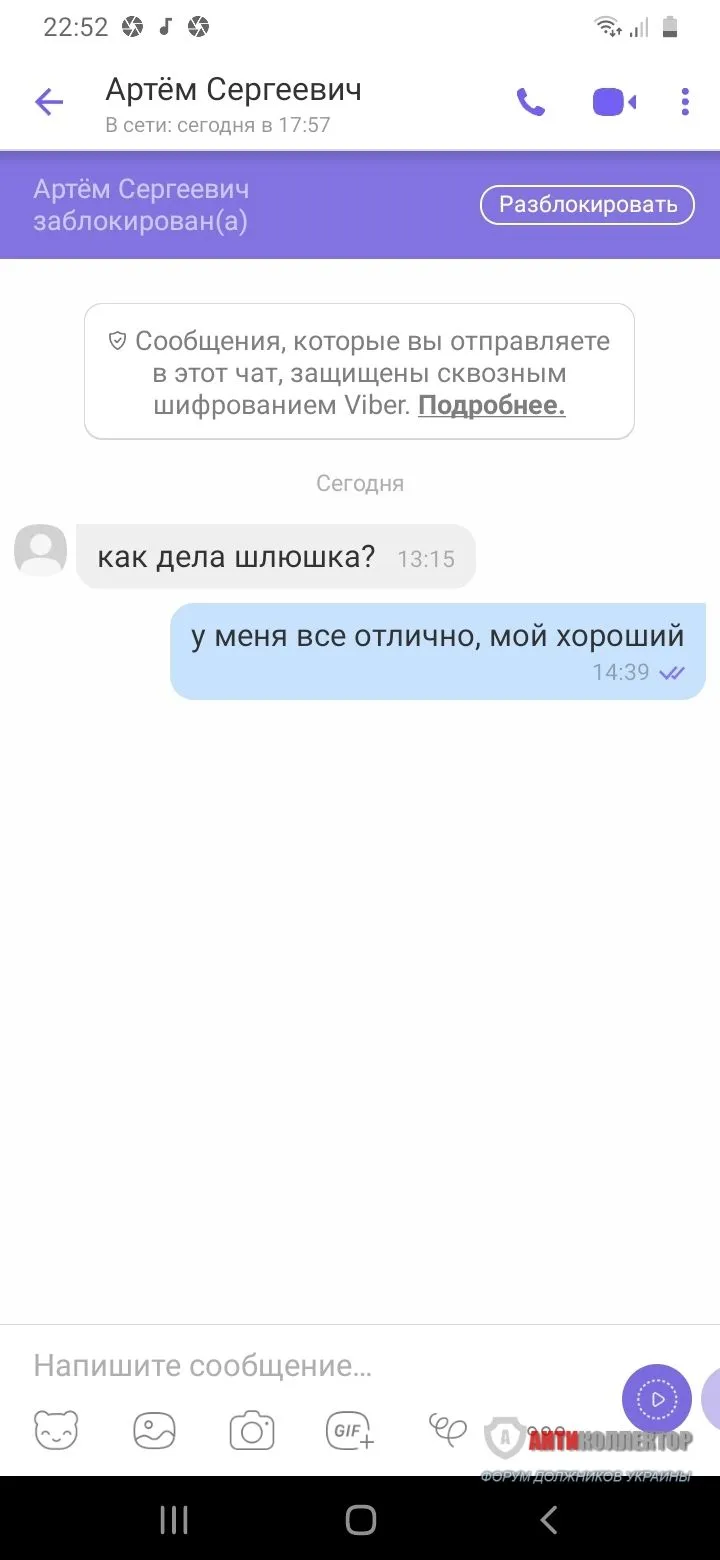Start a voice call with Артём Сергеевич
Screen dimensions: 720x1560
pyautogui.click(x=530, y=102)
